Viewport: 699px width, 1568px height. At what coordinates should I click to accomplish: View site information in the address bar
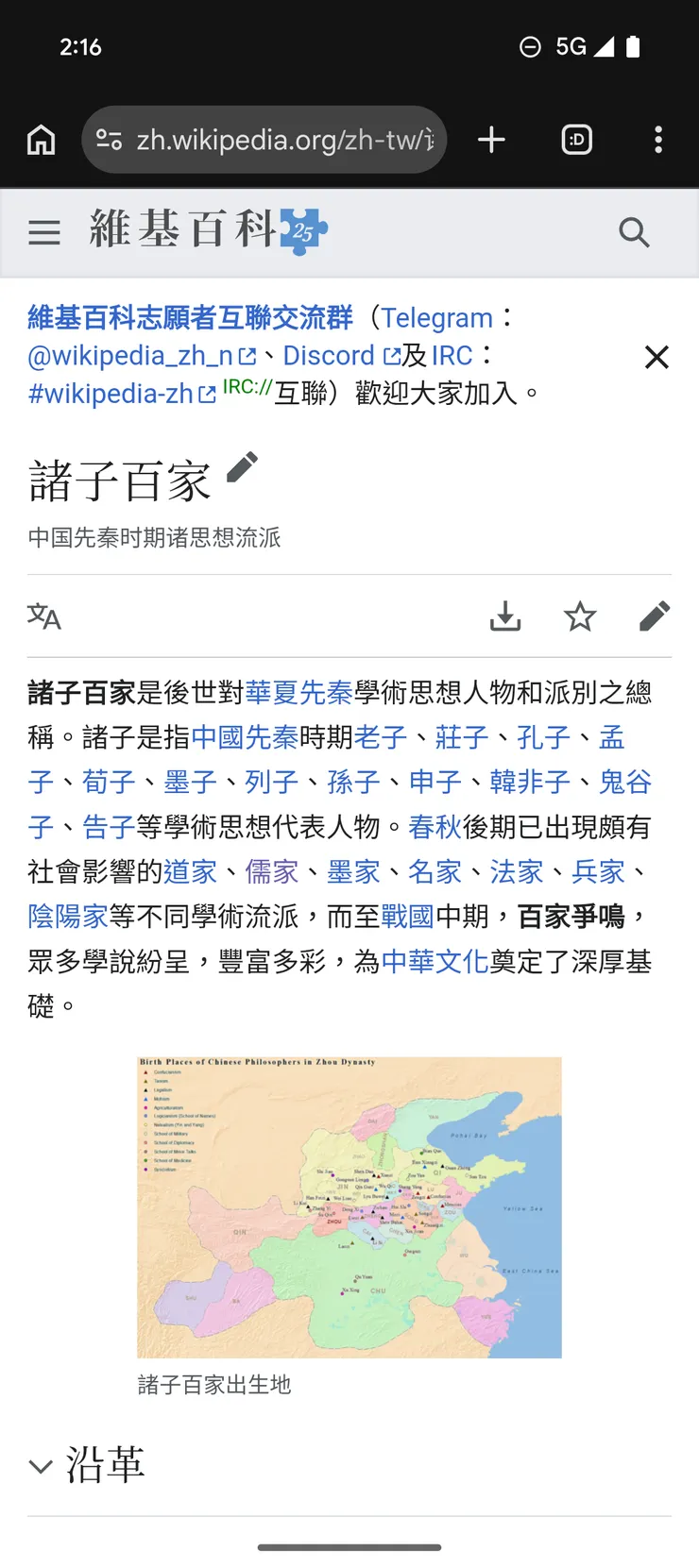(107, 139)
